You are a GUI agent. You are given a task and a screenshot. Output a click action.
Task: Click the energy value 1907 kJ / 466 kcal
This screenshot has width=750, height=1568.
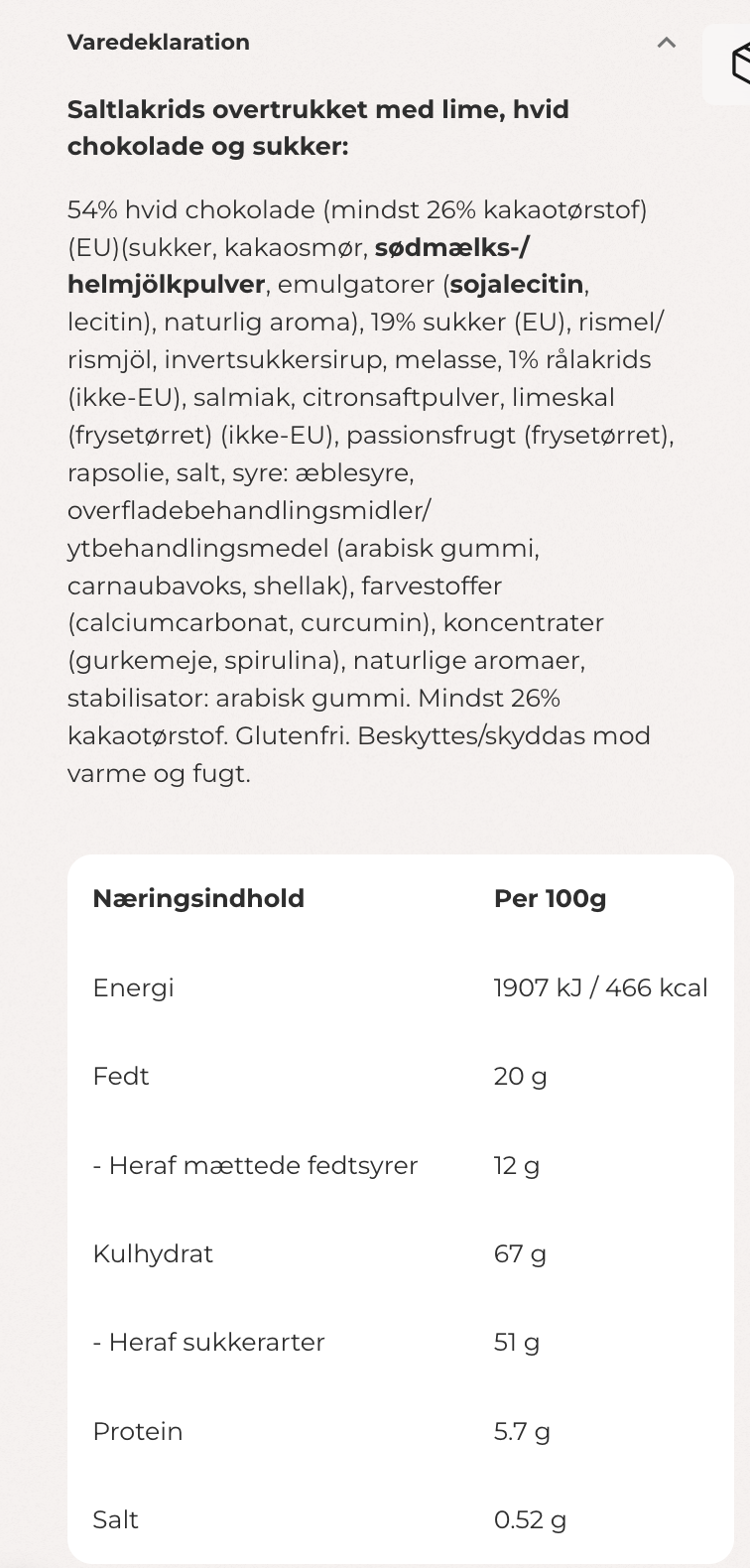click(x=600, y=987)
